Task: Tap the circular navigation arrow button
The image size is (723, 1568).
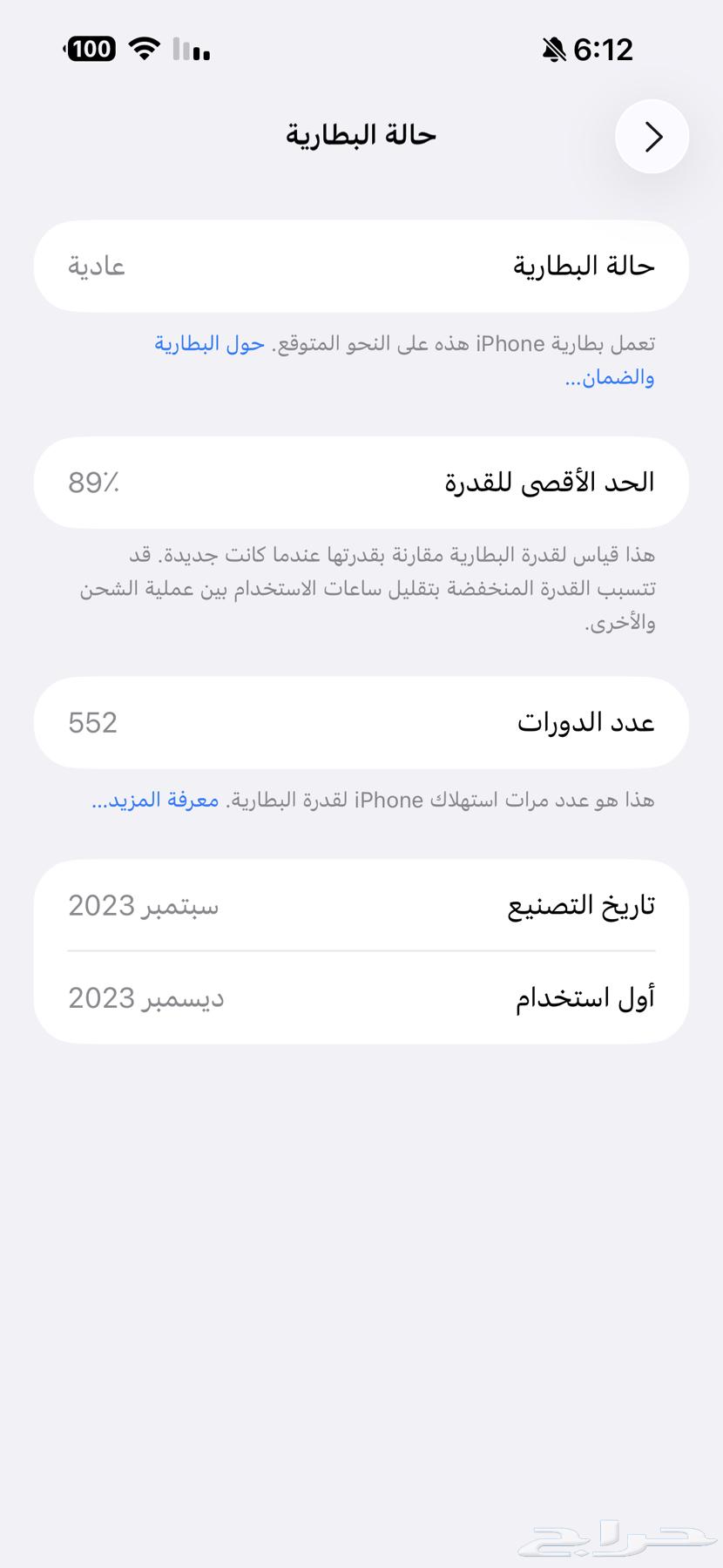Action: point(652,137)
